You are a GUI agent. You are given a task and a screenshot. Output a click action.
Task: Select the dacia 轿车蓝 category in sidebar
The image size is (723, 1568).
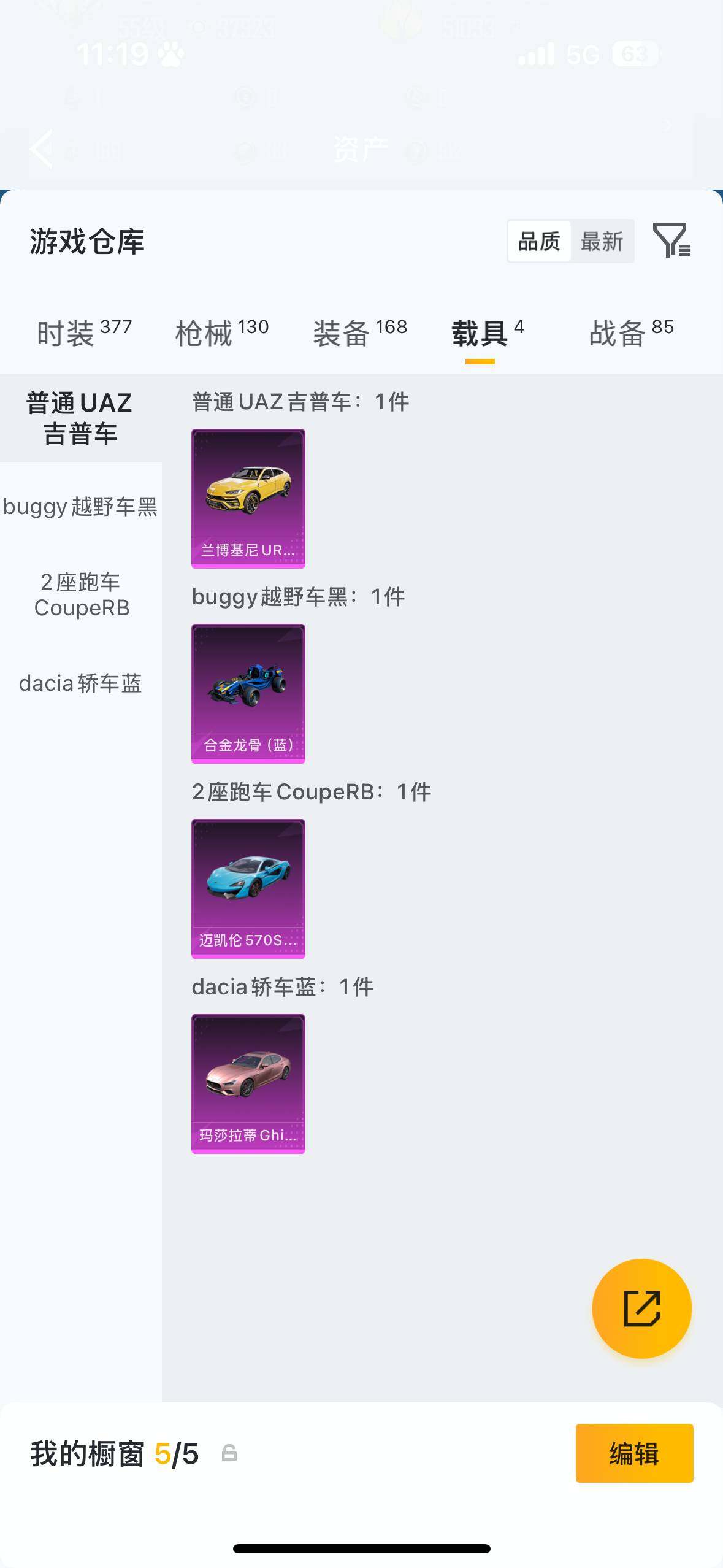[80, 685]
